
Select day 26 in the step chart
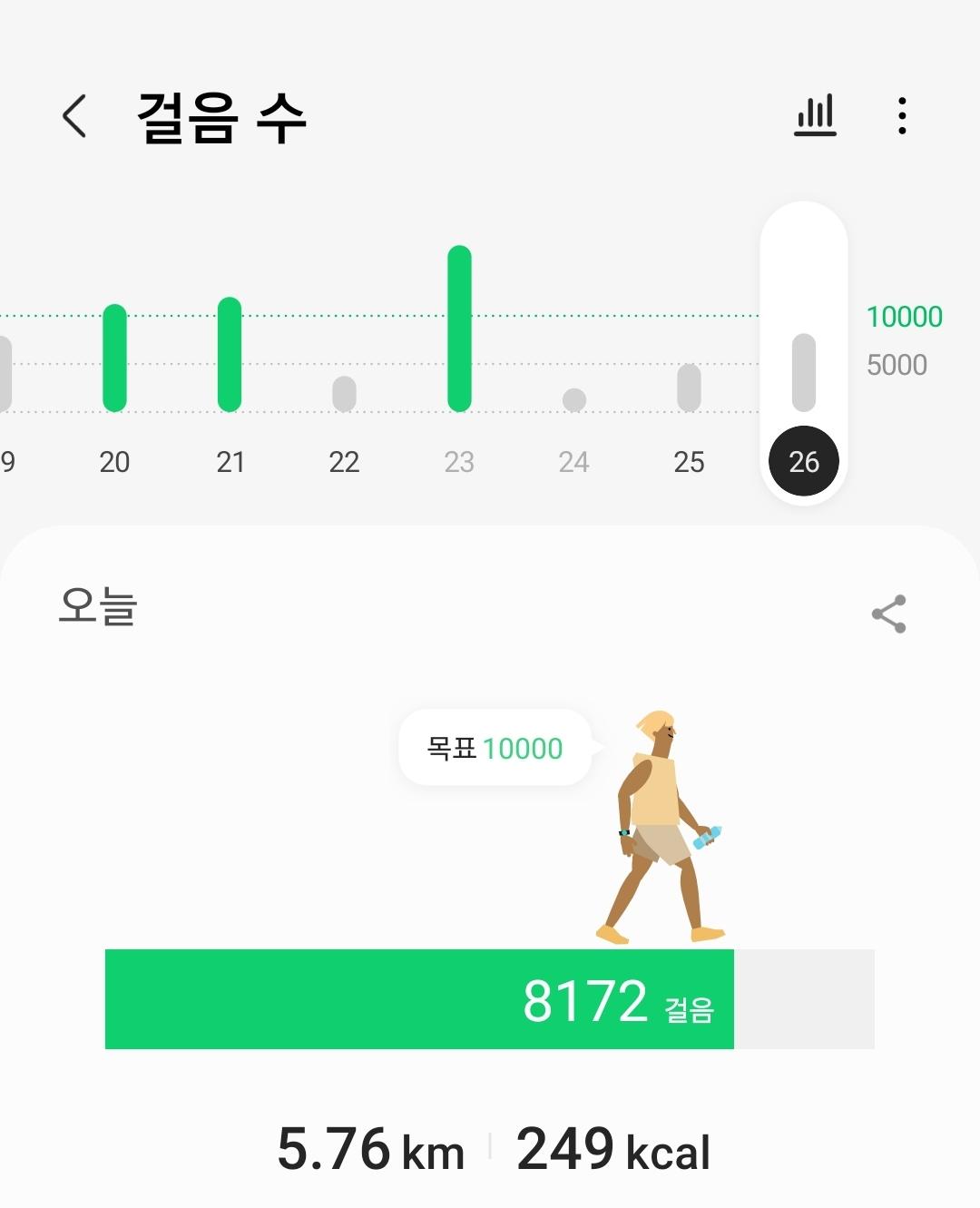click(804, 381)
